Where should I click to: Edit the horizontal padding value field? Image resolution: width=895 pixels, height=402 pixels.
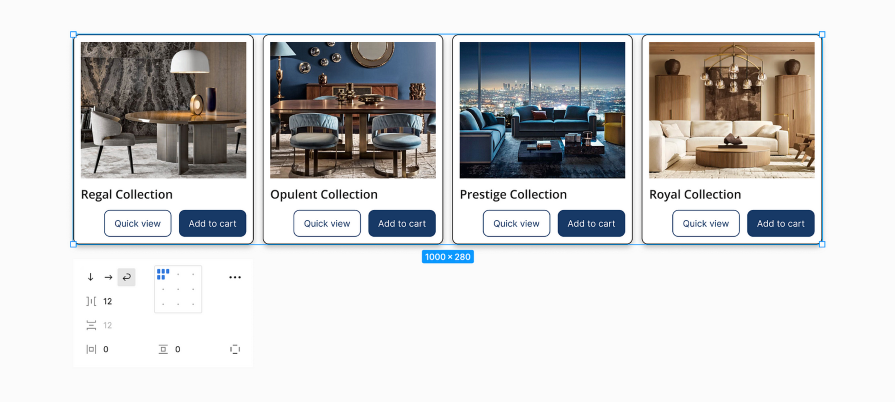tap(105, 349)
